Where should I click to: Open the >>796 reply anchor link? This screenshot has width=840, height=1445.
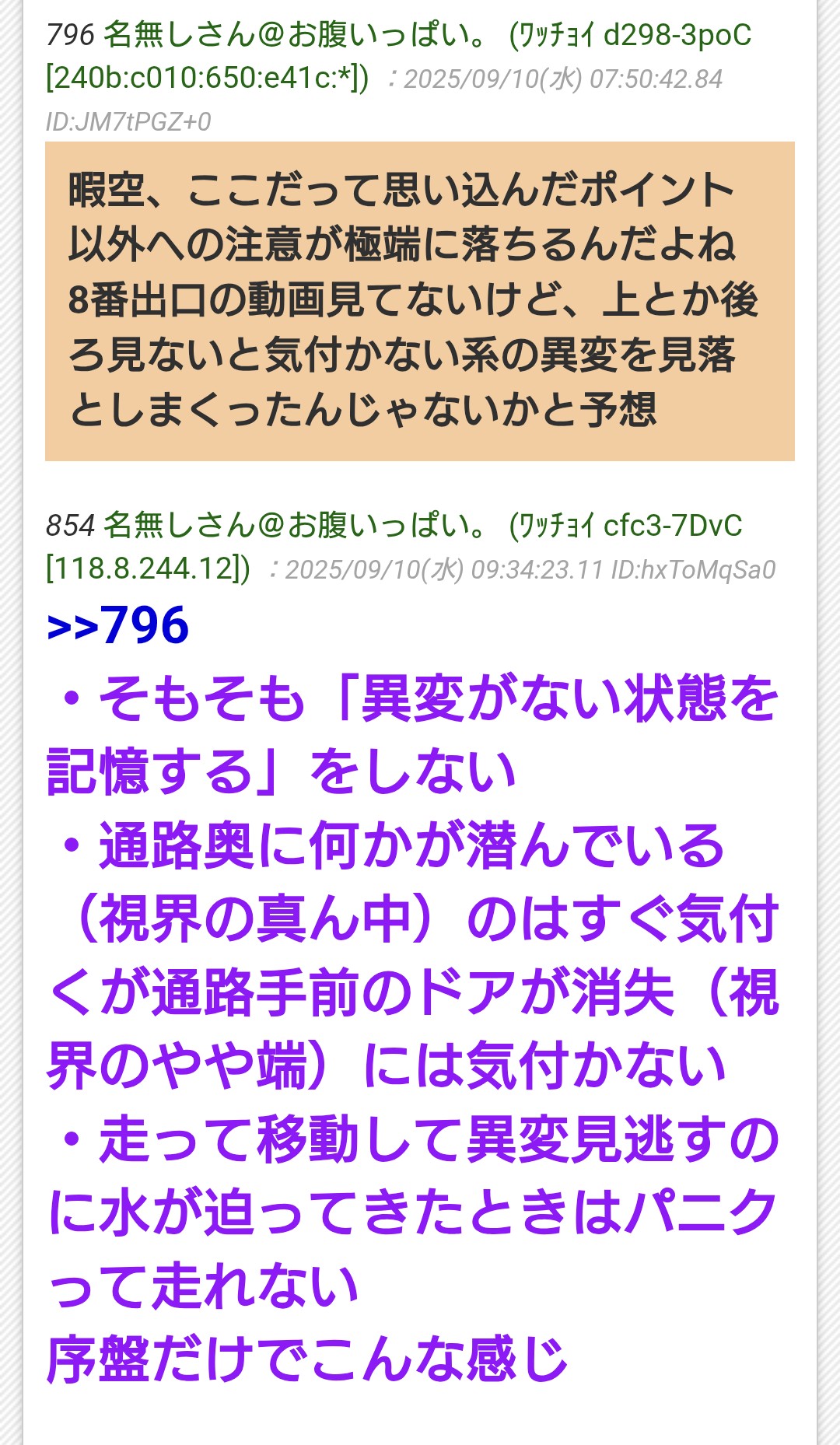click(117, 625)
